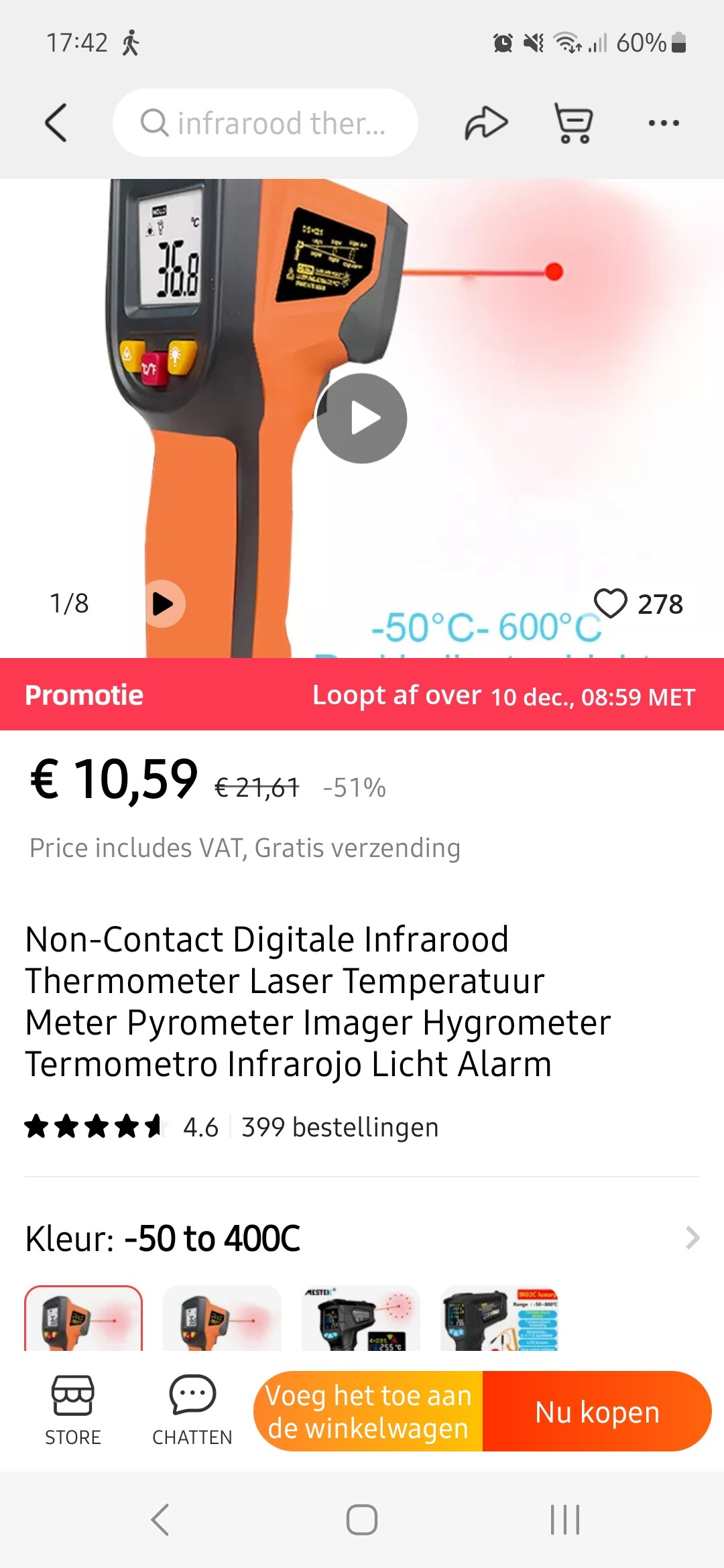Expand the Kleur color options
Viewport: 724px width, 1568px height.
(692, 1238)
